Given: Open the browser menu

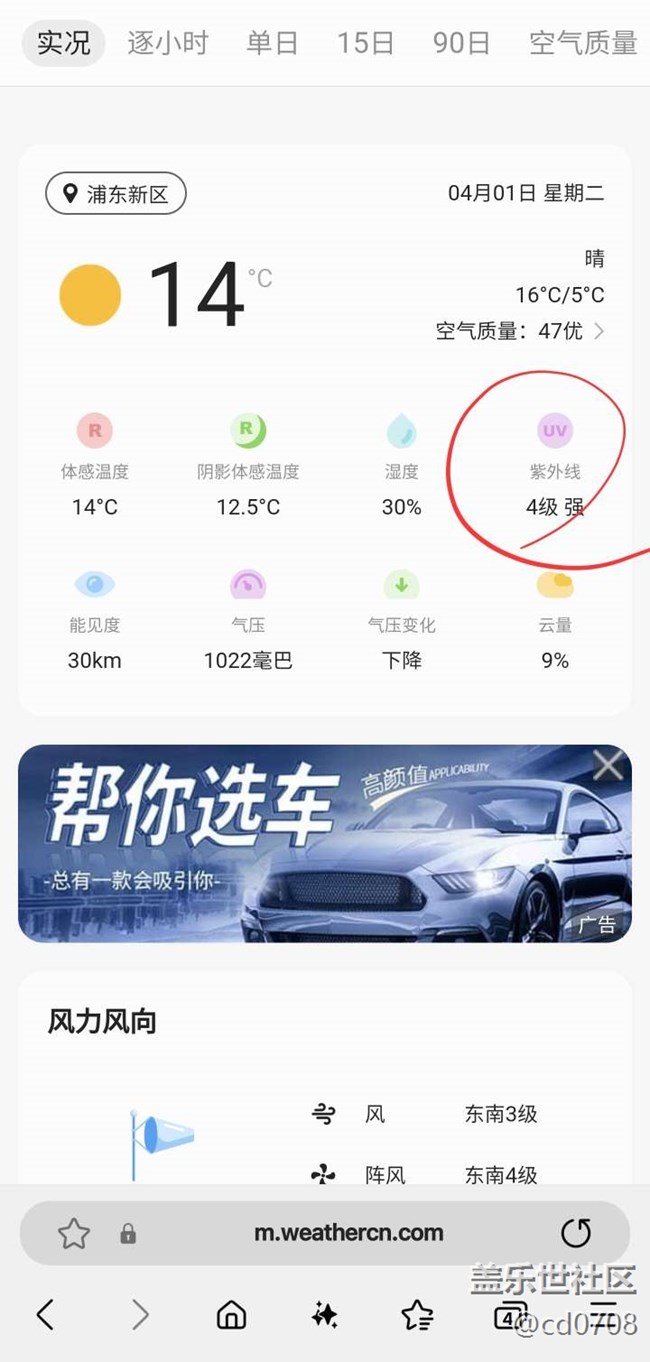Looking at the screenshot, I should click(603, 1315).
